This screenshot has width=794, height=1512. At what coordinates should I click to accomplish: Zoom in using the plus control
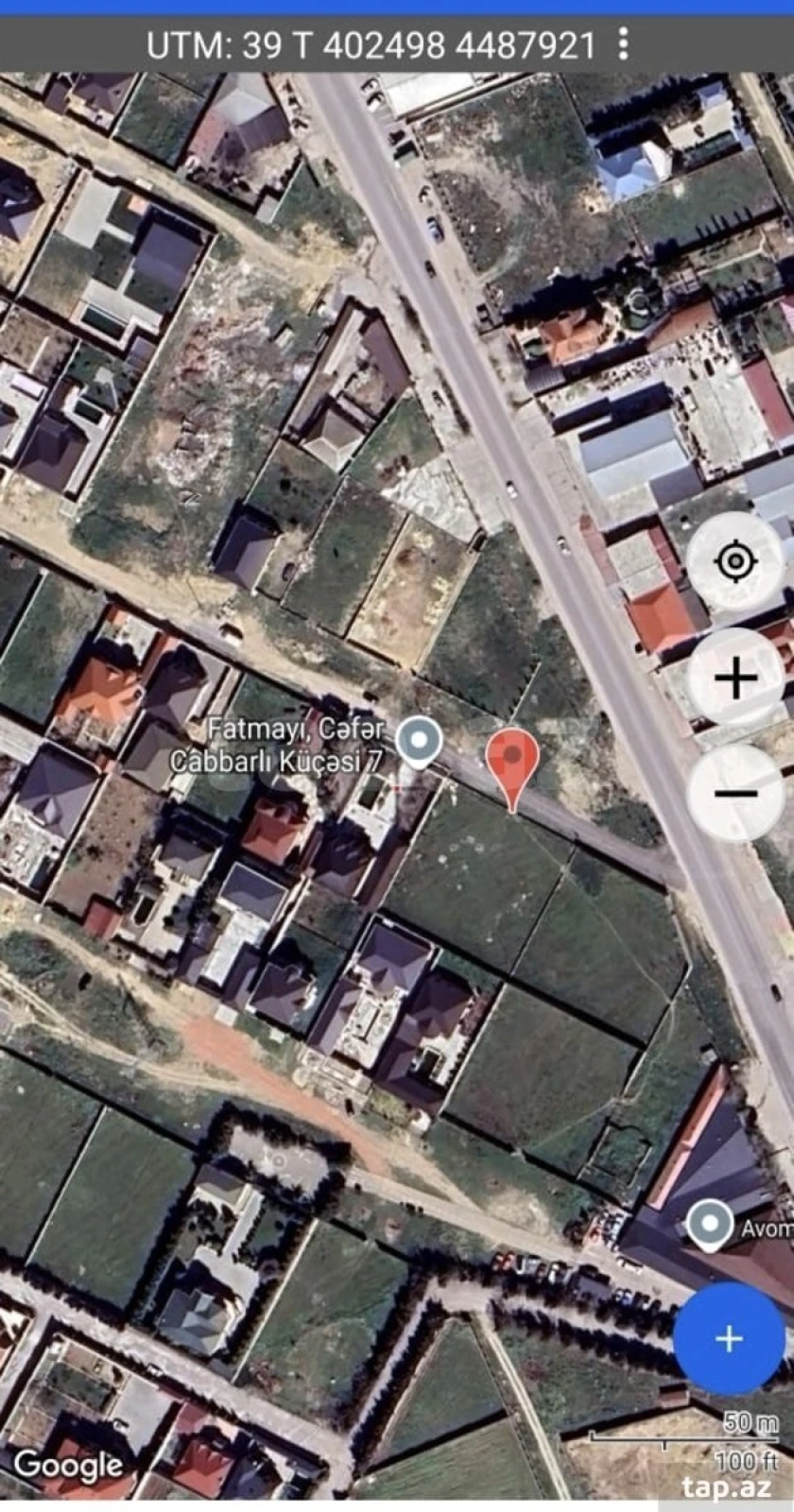736,675
